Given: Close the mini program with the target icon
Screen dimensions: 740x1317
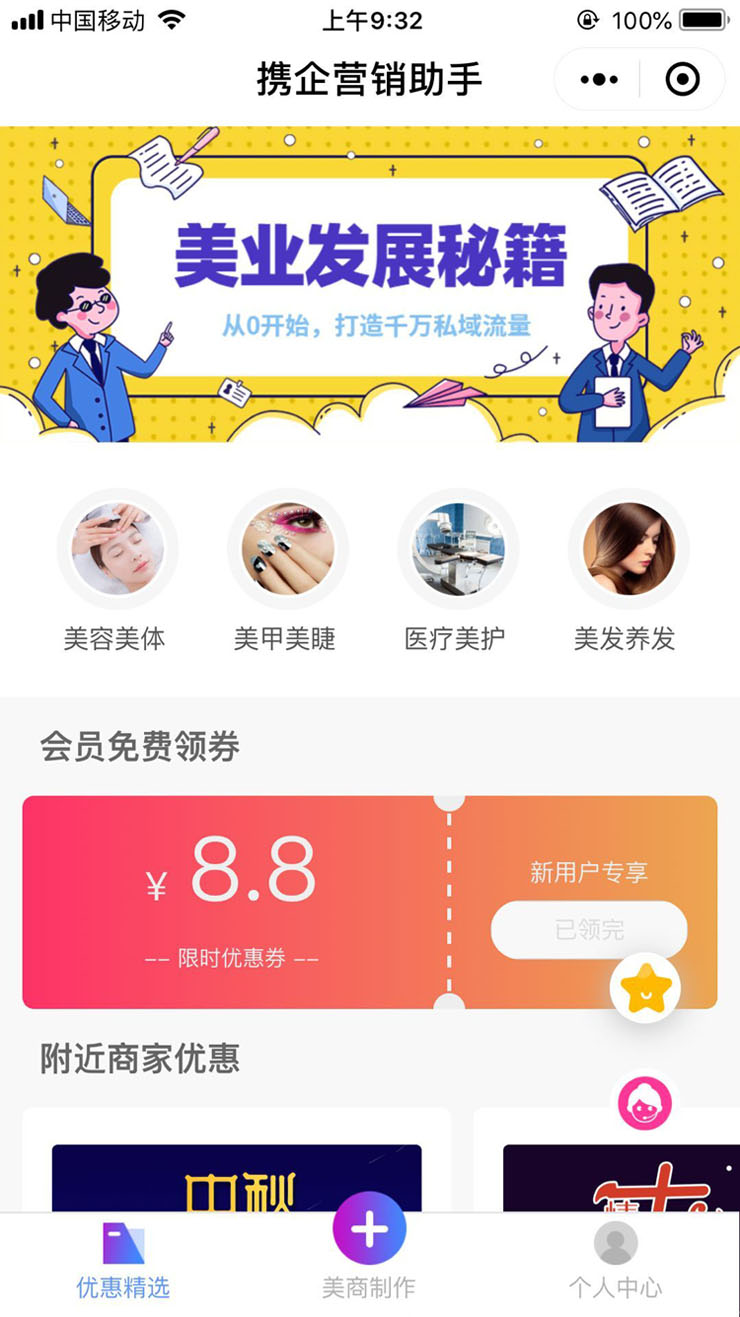Looking at the screenshot, I should pos(682,80).
